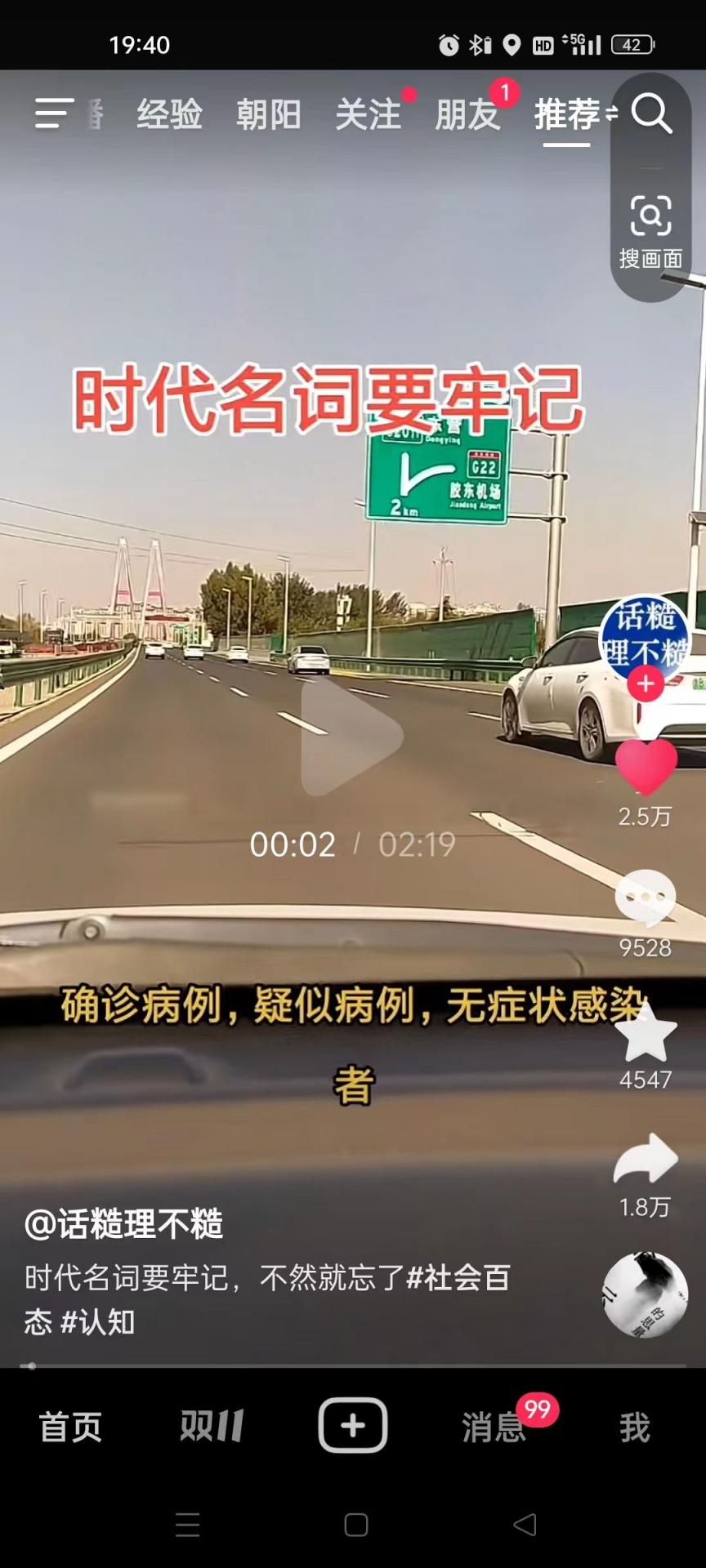
Task: Share this video via the arrow icon
Action: [646, 1160]
